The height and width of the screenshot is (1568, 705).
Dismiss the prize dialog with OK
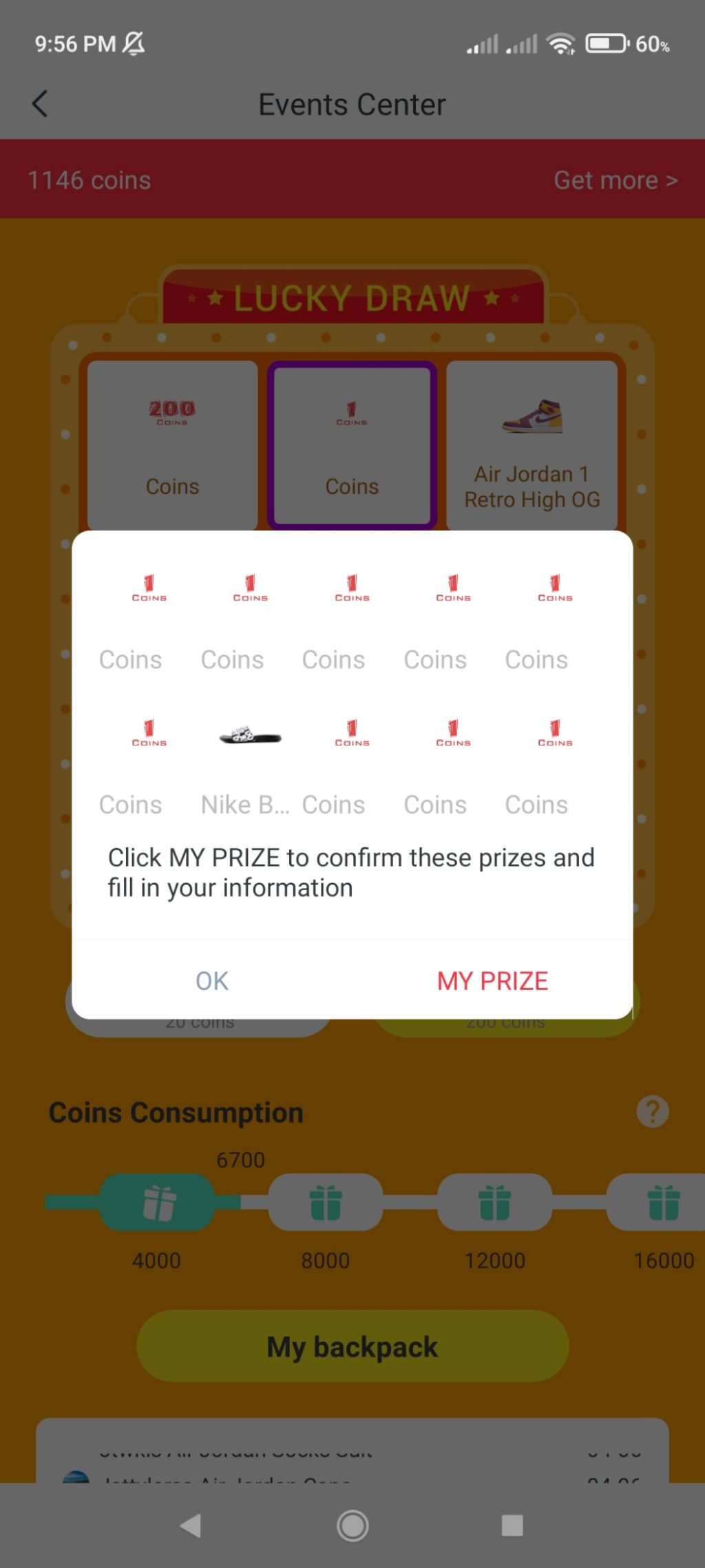coord(211,980)
